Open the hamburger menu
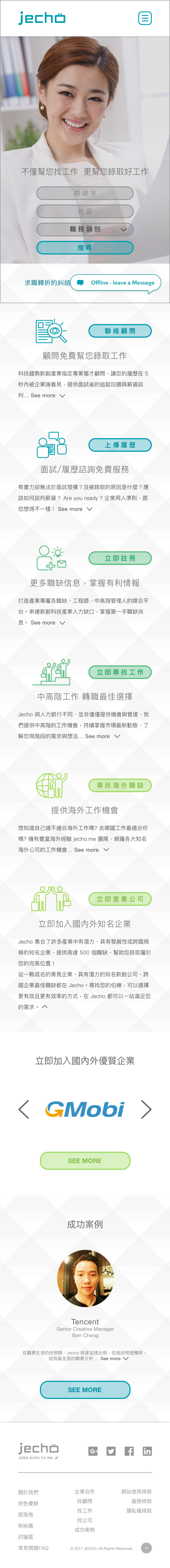 (x=145, y=18)
